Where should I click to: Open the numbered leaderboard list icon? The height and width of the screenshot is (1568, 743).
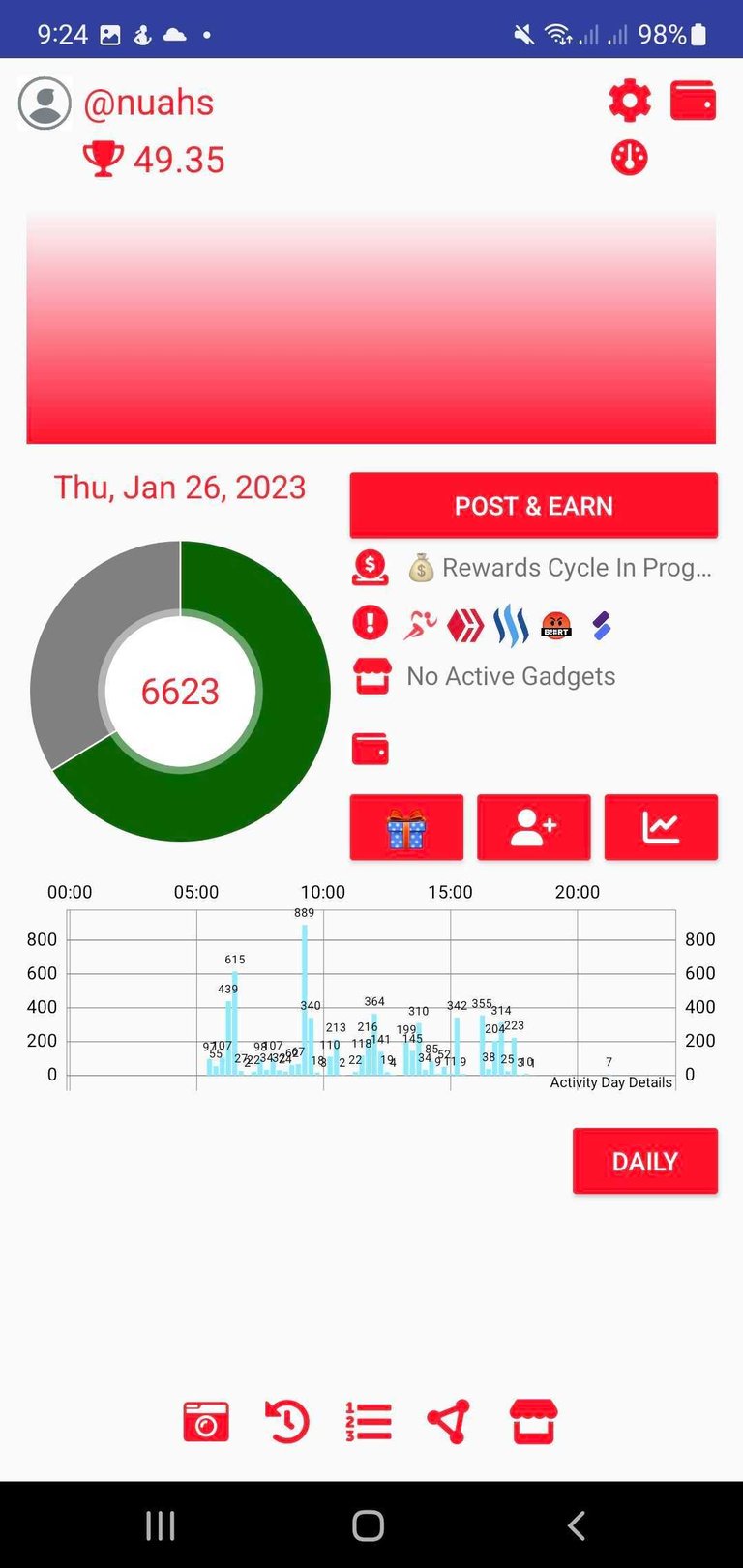tap(369, 1422)
